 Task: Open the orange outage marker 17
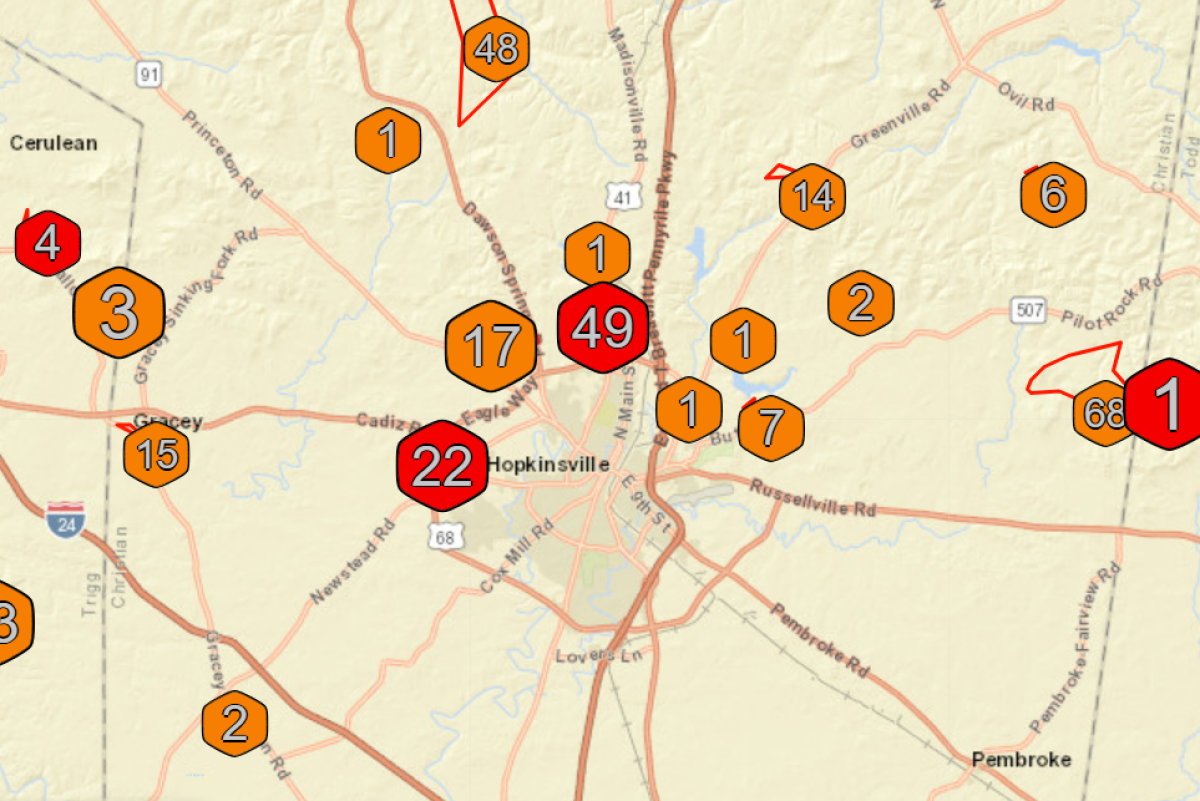491,346
